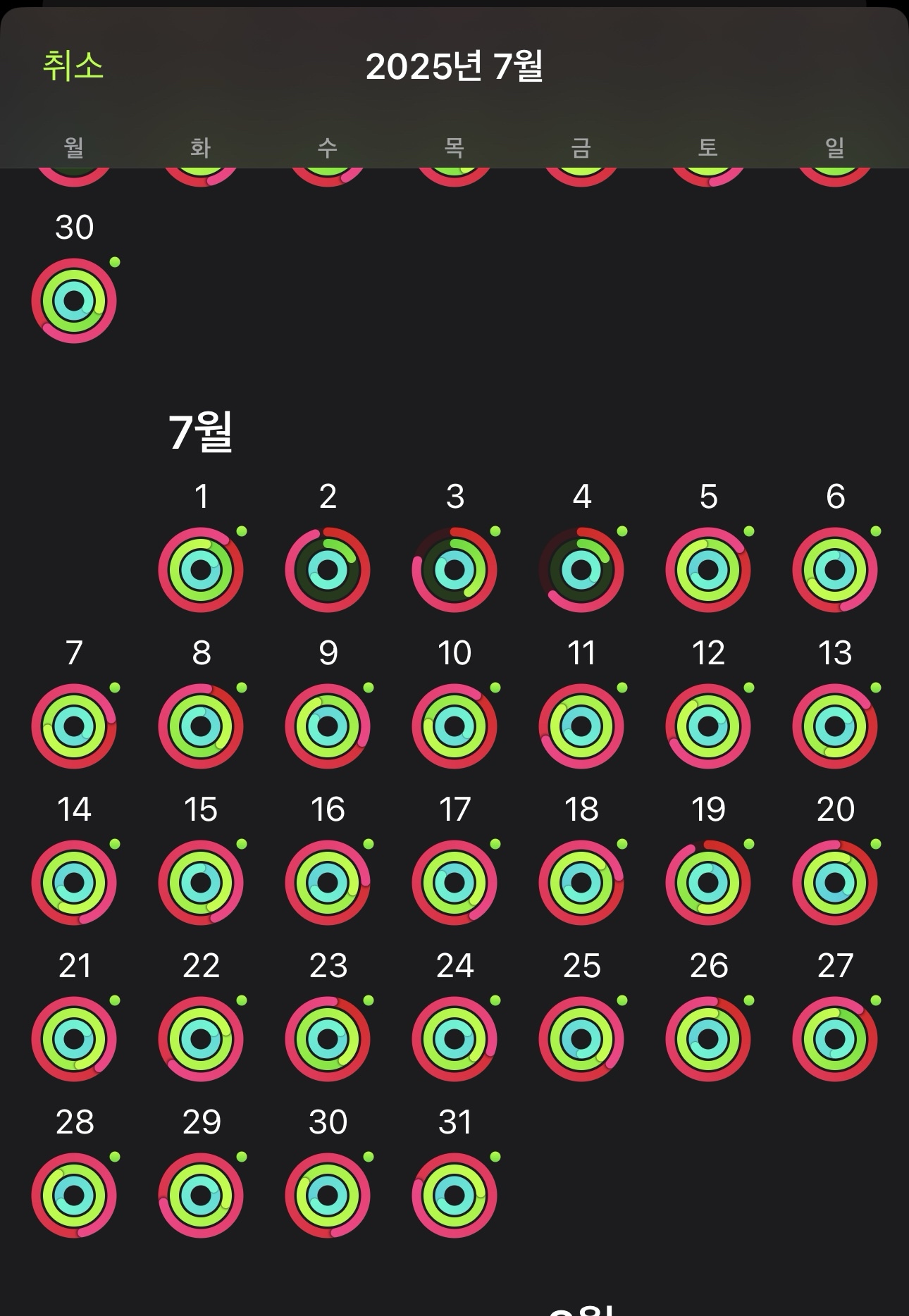View activity for July 19
This screenshot has width=909, height=1316.
click(x=708, y=882)
